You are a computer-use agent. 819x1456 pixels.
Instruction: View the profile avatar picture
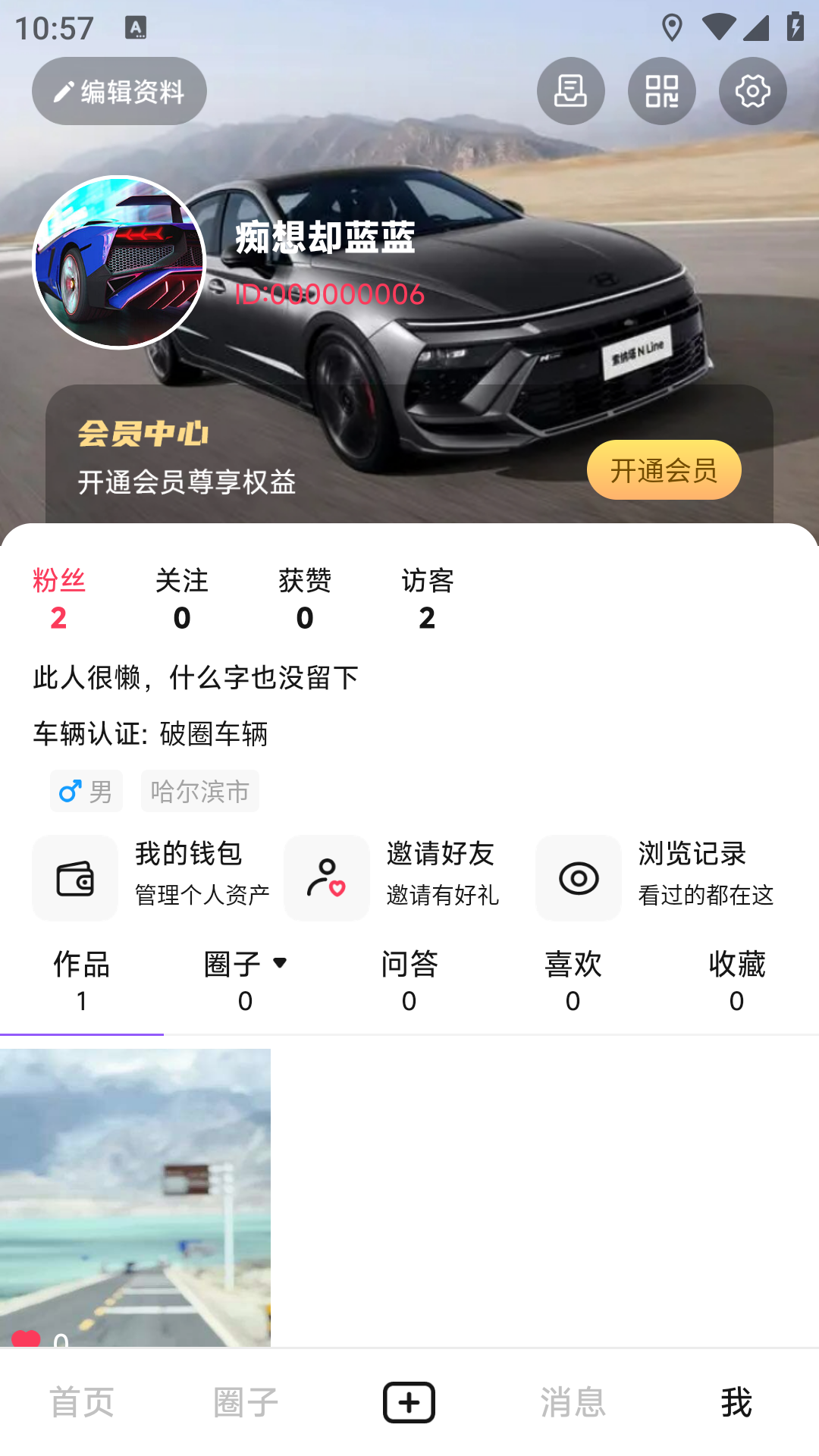click(119, 262)
